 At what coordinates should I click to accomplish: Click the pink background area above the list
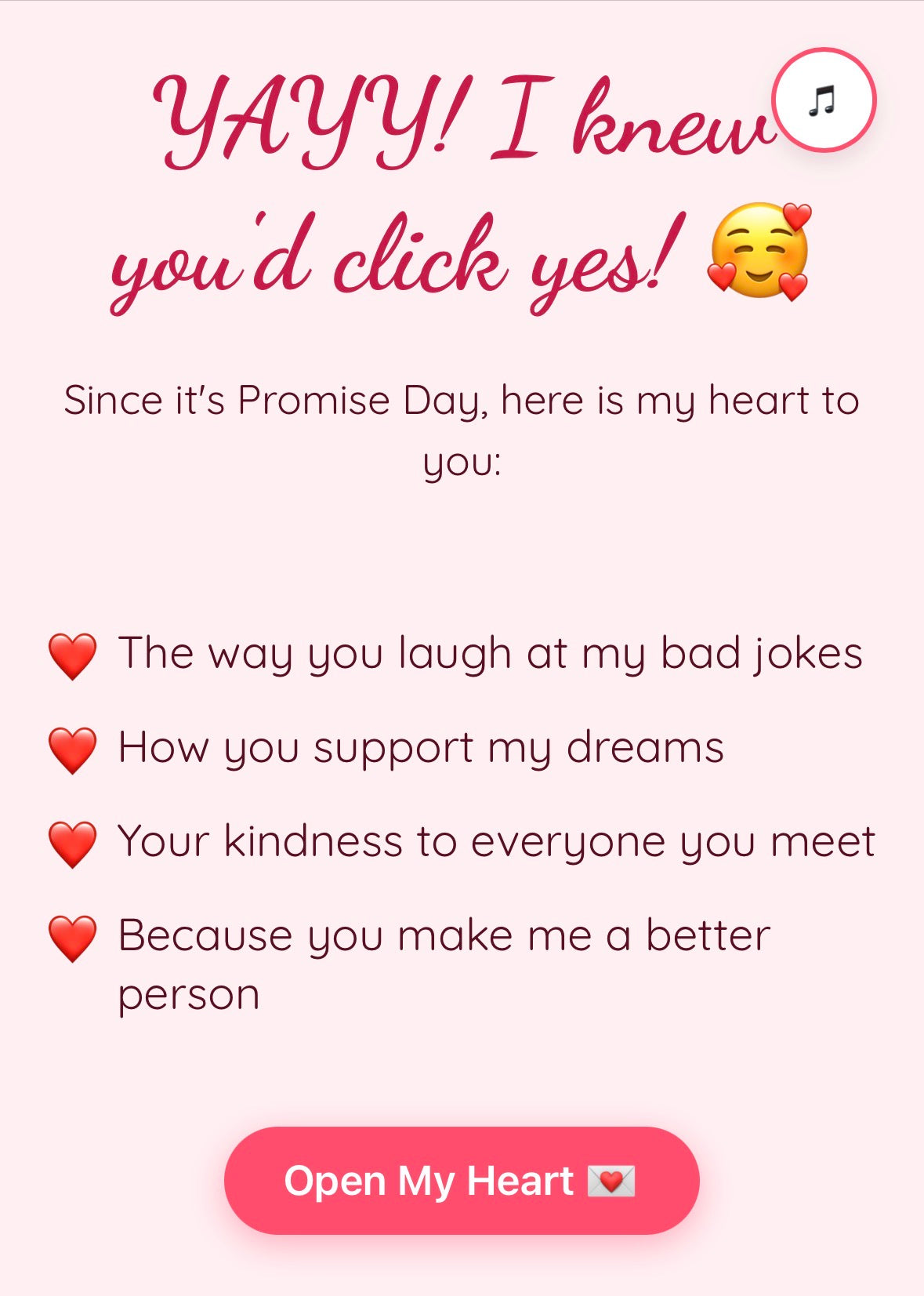(x=462, y=557)
